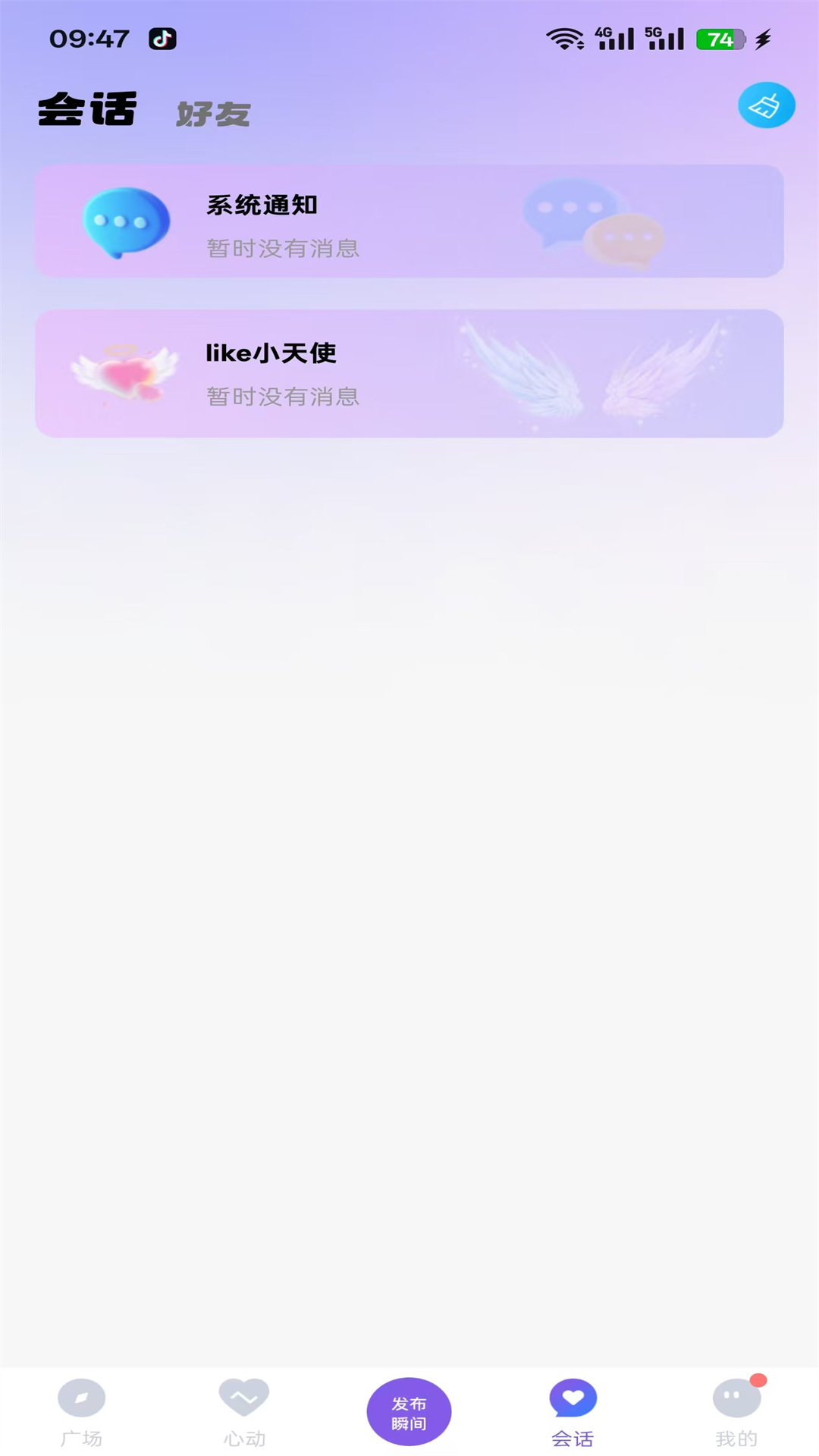Open the 发布瞬间 publish button
The width and height of the screenshot is (819, 1456).
[409, 1410]
